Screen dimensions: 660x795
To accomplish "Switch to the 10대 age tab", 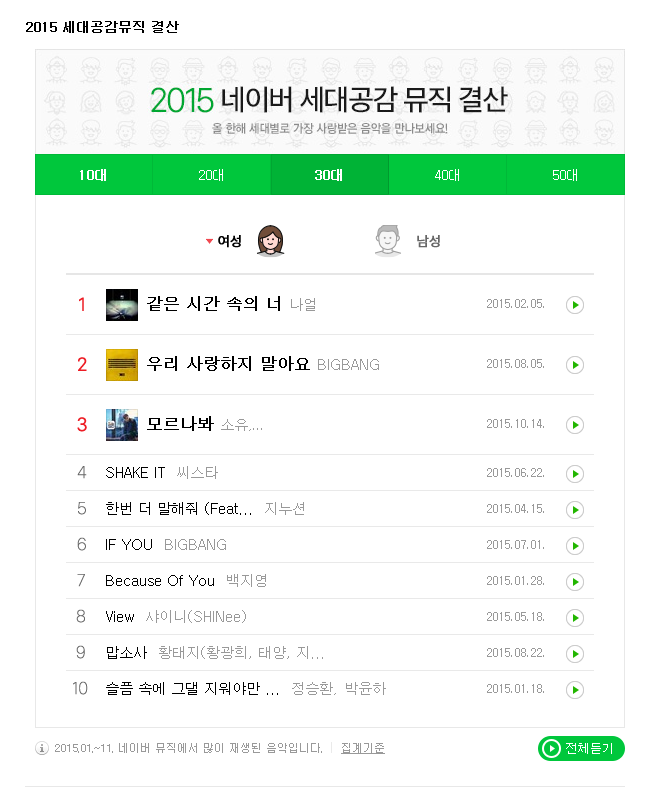I will click(x=93, y=175).
